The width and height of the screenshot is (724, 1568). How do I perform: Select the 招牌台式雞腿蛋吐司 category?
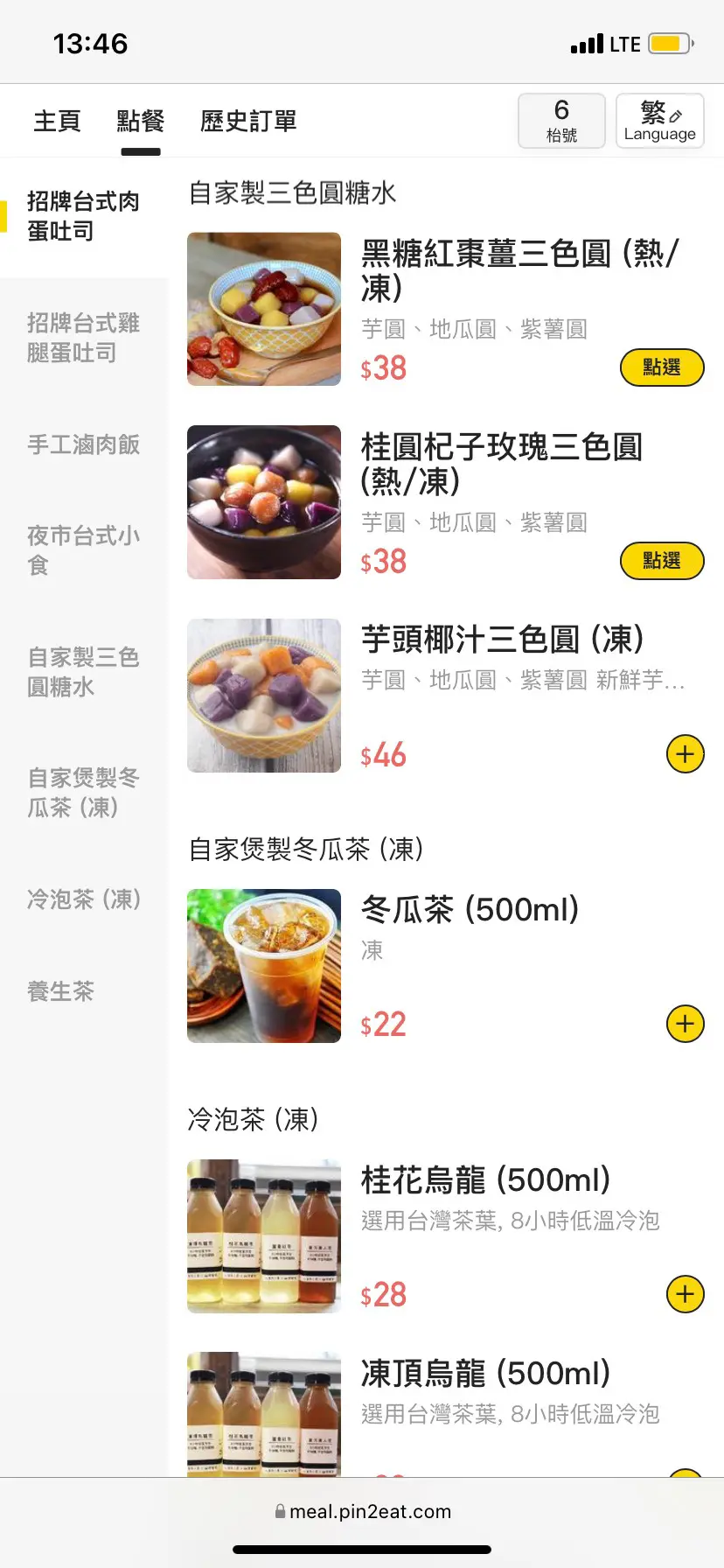pos(83,338)
